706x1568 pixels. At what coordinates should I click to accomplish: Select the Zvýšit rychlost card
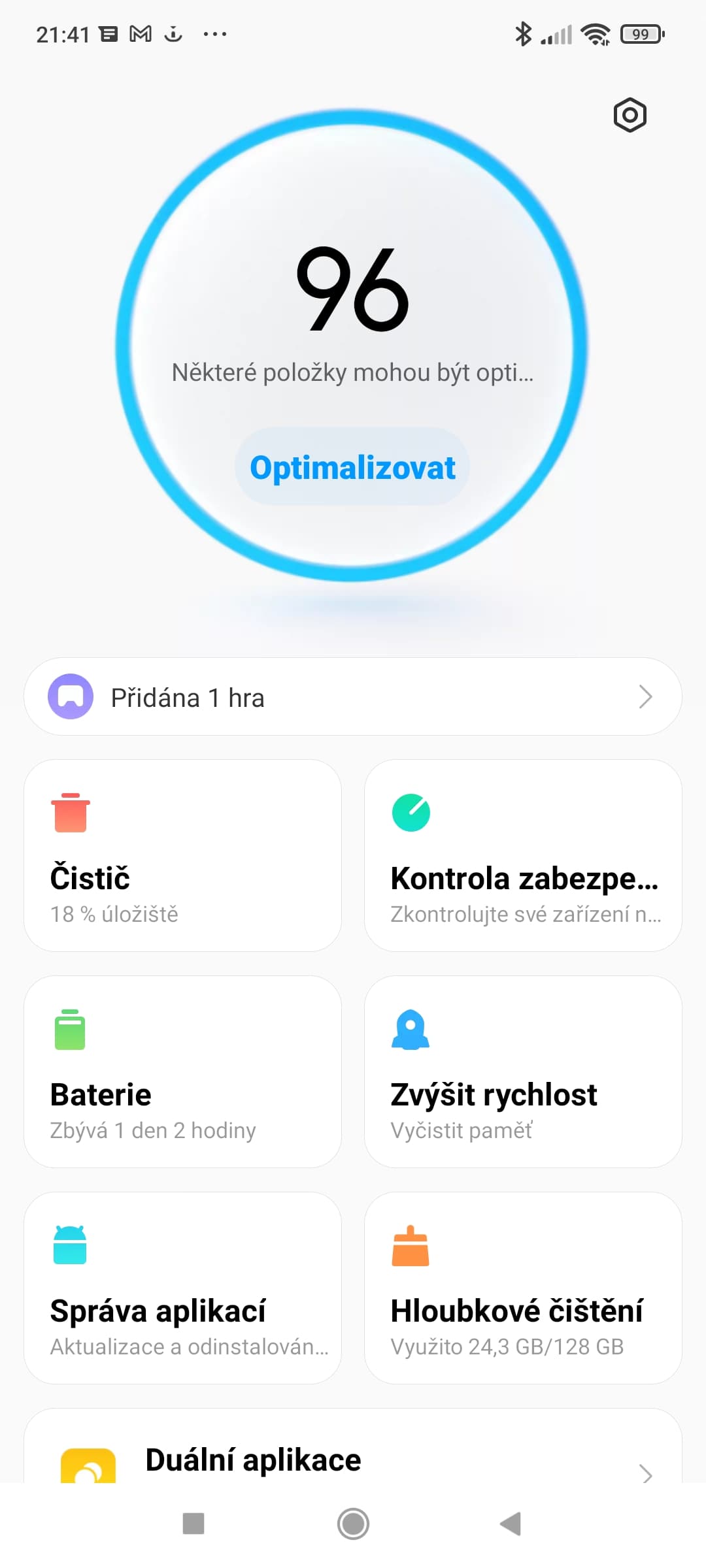pyautogui.click(x=523, y=1072)
